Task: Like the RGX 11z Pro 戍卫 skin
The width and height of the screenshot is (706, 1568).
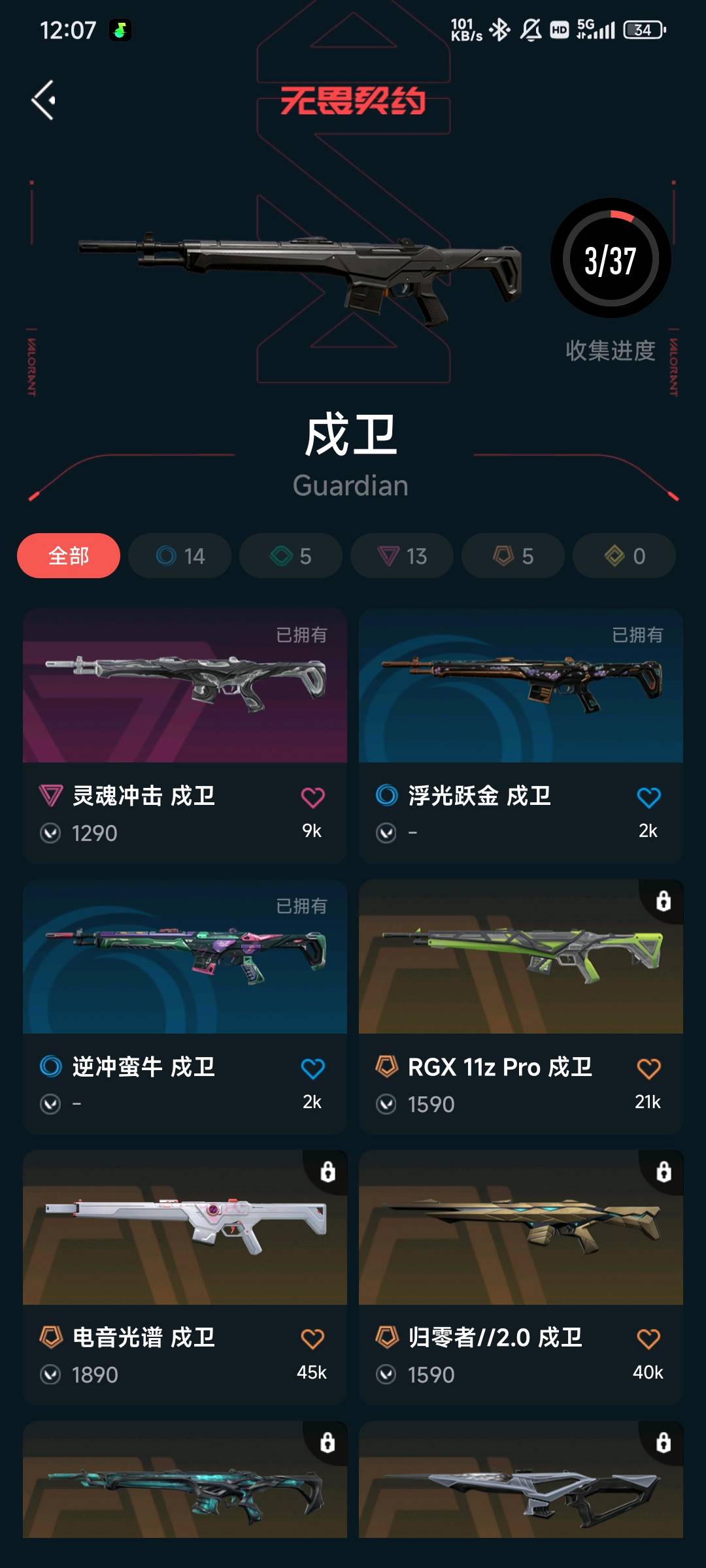Action: click(648, 1069)
